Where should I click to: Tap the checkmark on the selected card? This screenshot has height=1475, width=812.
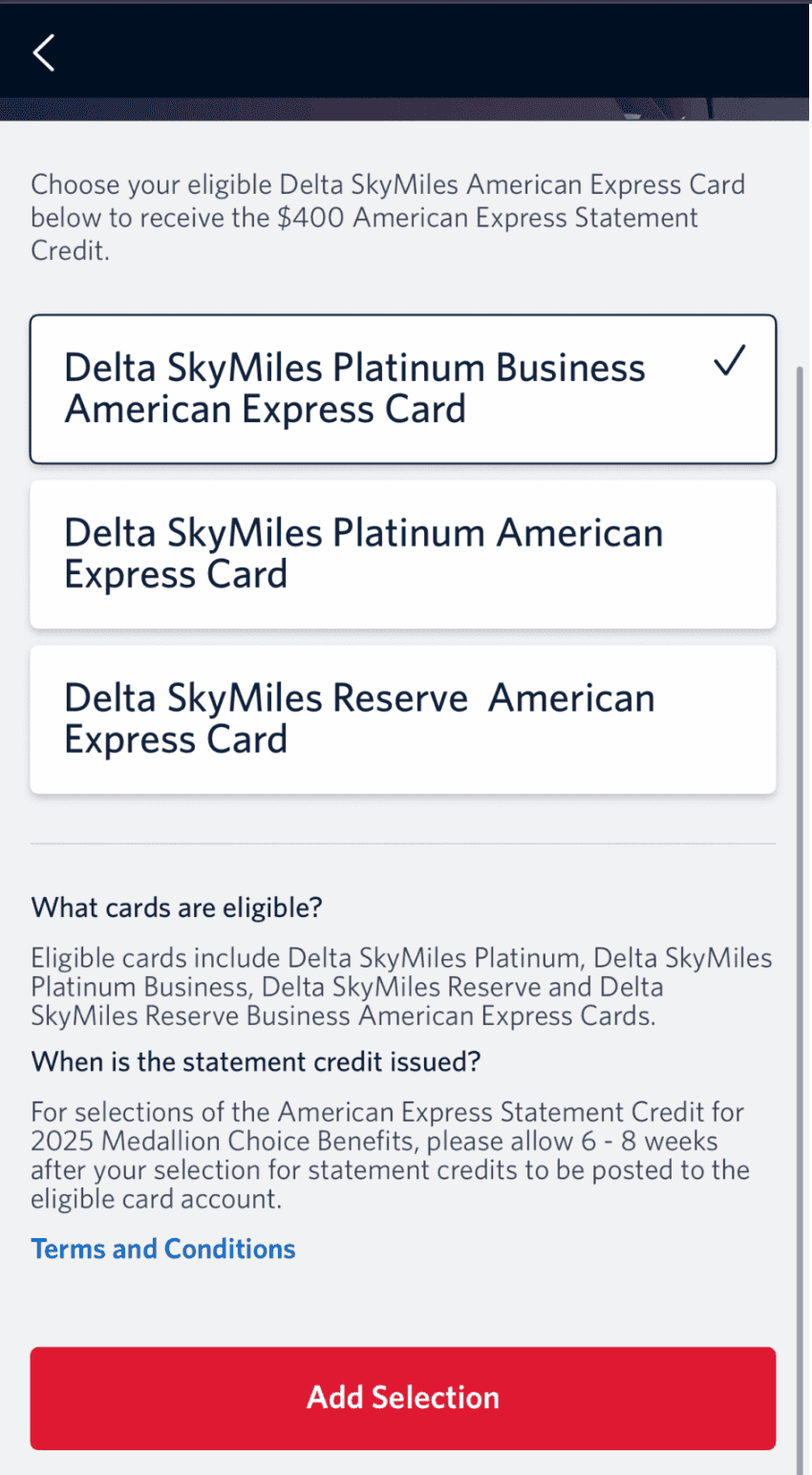730,360
